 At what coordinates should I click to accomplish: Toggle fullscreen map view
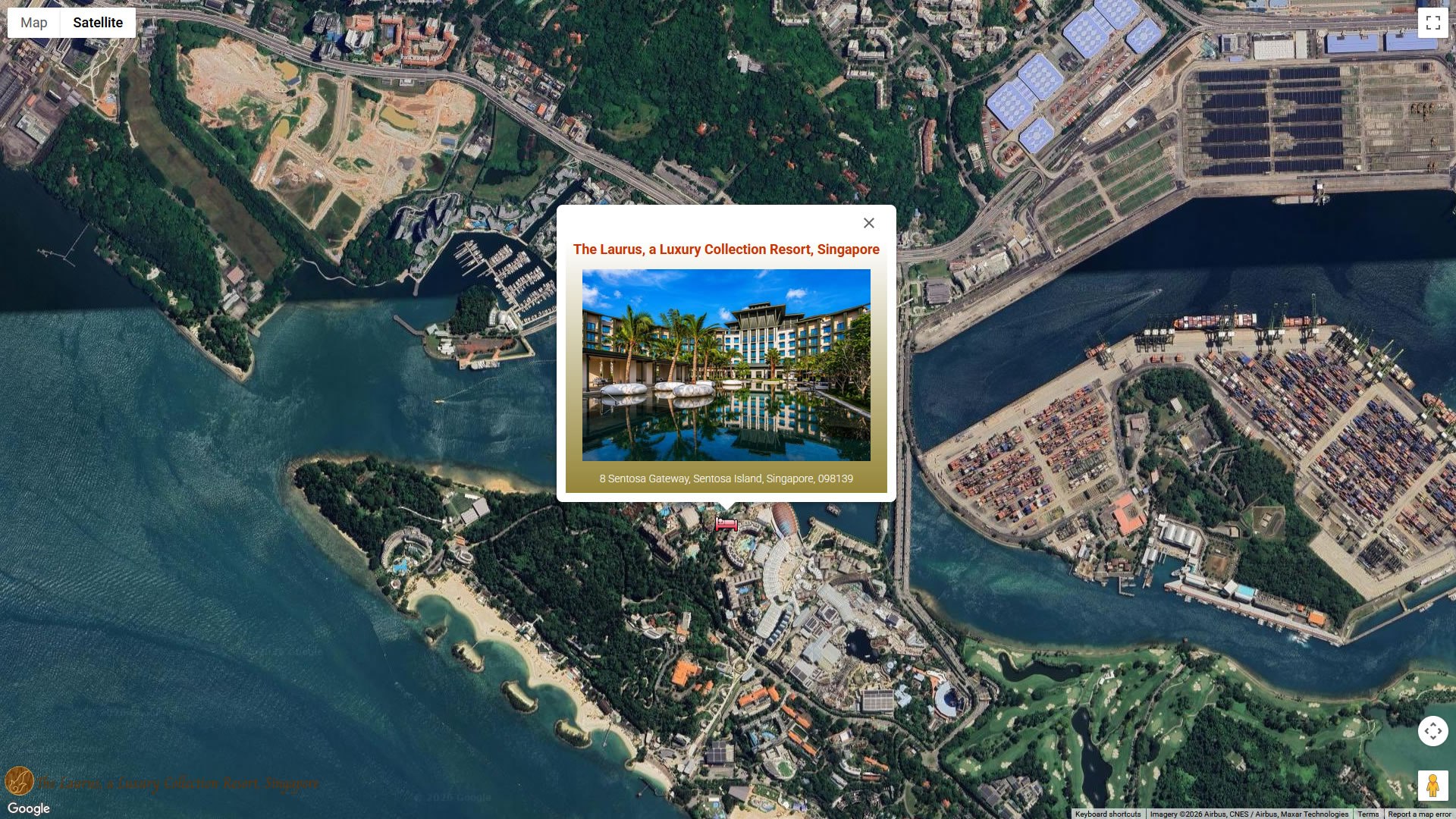1432,23
